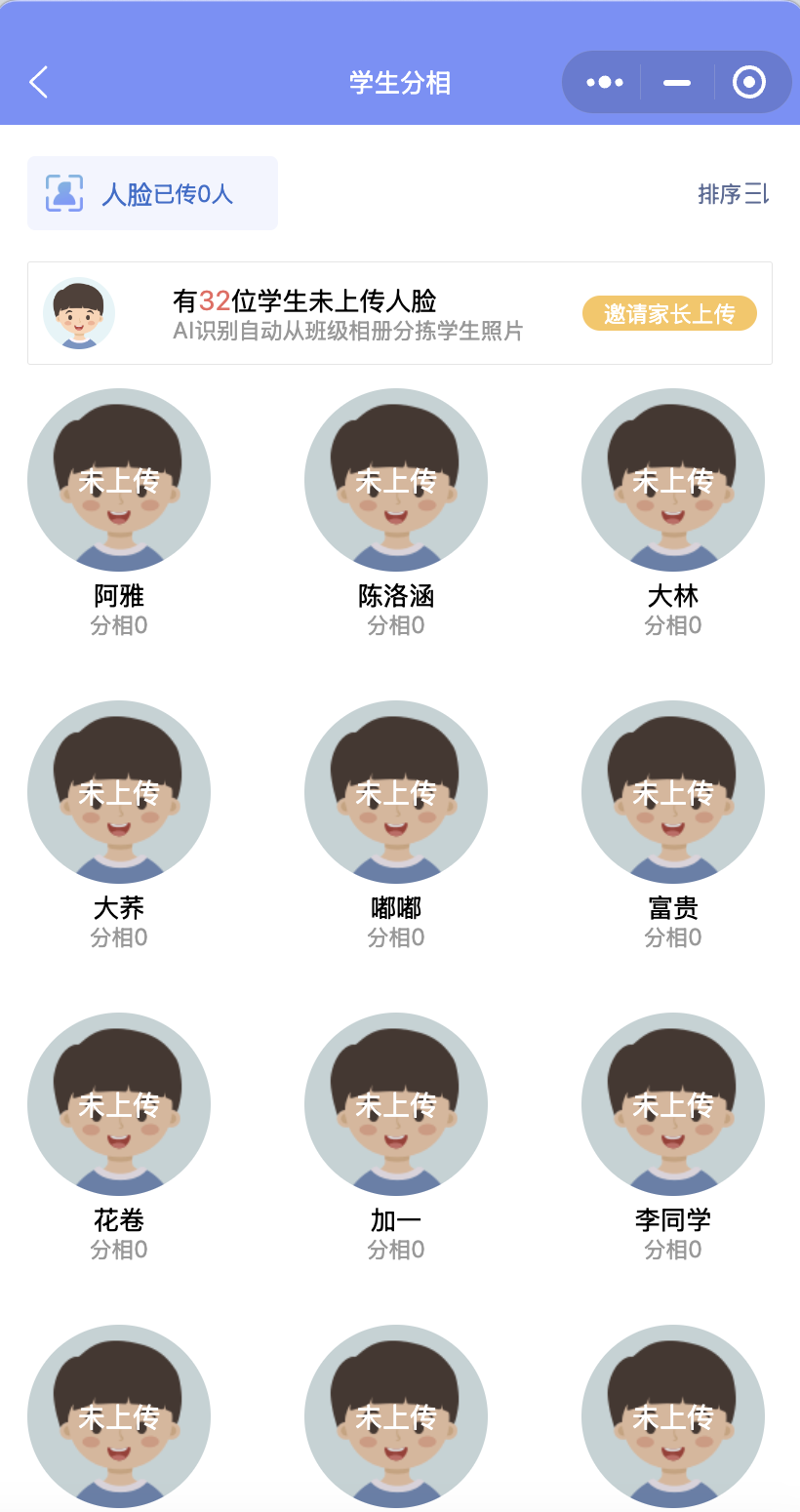Open the 人脸已传0人 faces uploaded button

pos(152,193)
